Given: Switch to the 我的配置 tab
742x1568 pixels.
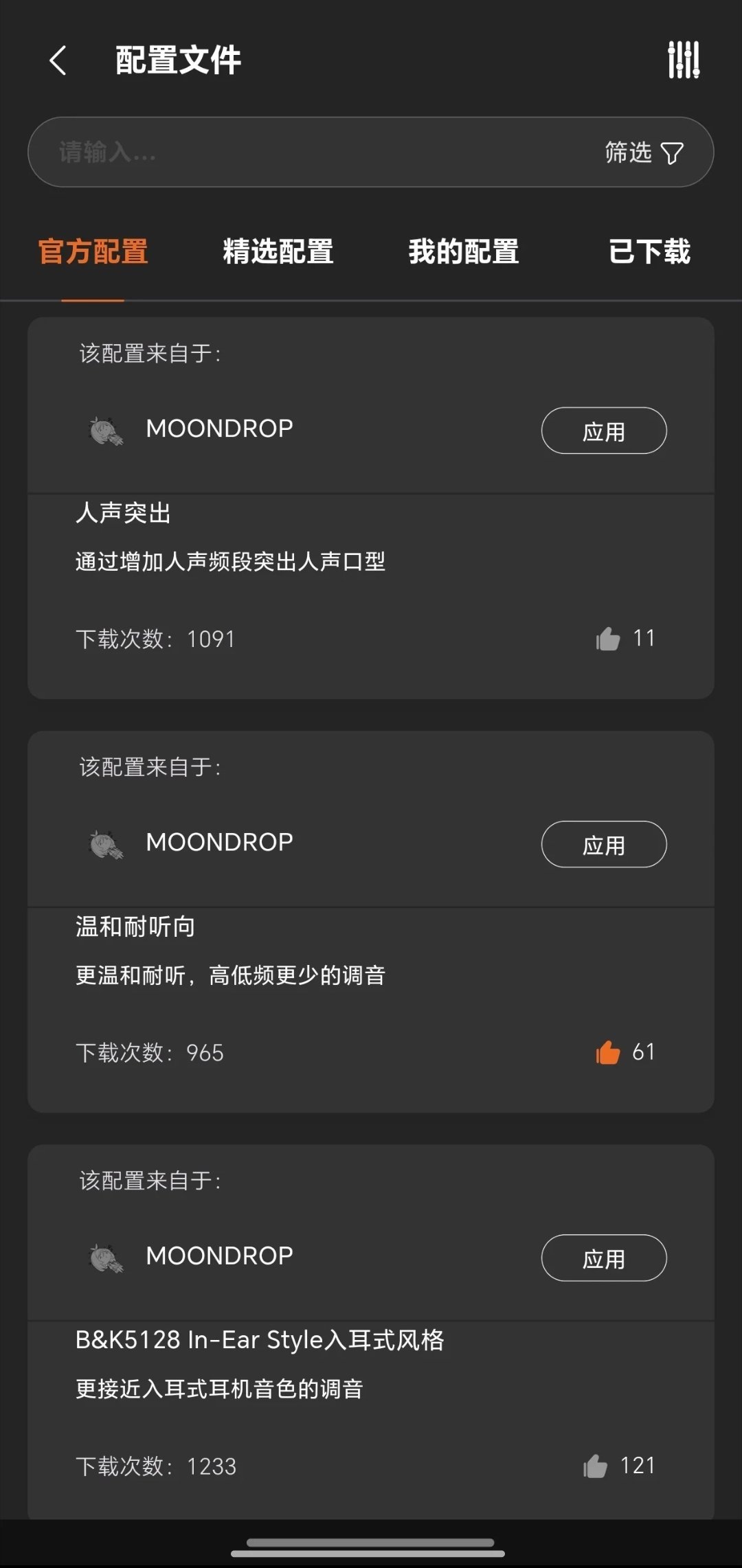Looking at the screenshot, I should (x=464, y=251).
